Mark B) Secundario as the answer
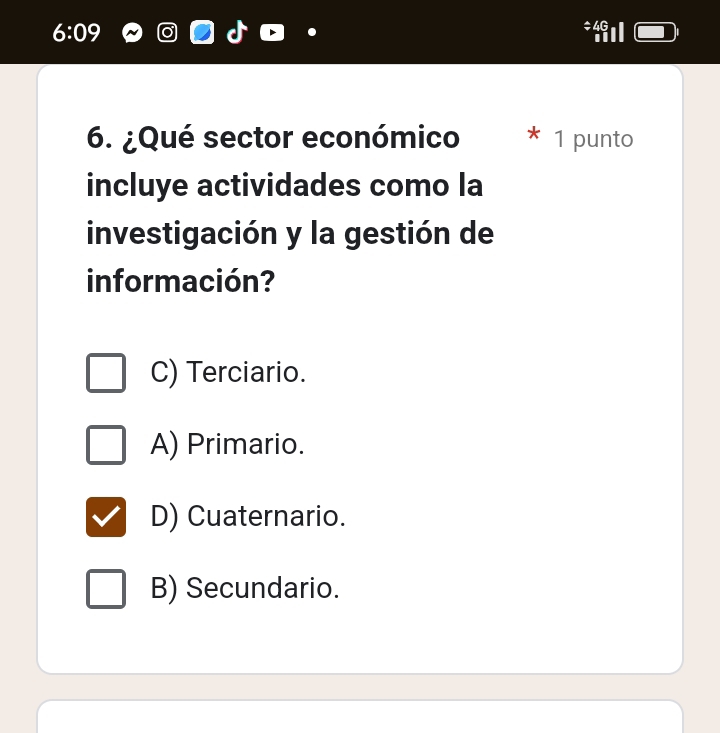The height and width of the screenshot is (733, 720). [106, 589]
